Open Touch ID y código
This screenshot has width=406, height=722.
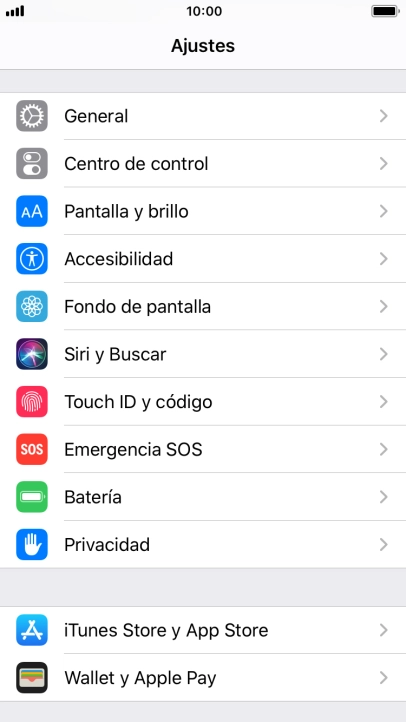(203, 402)
